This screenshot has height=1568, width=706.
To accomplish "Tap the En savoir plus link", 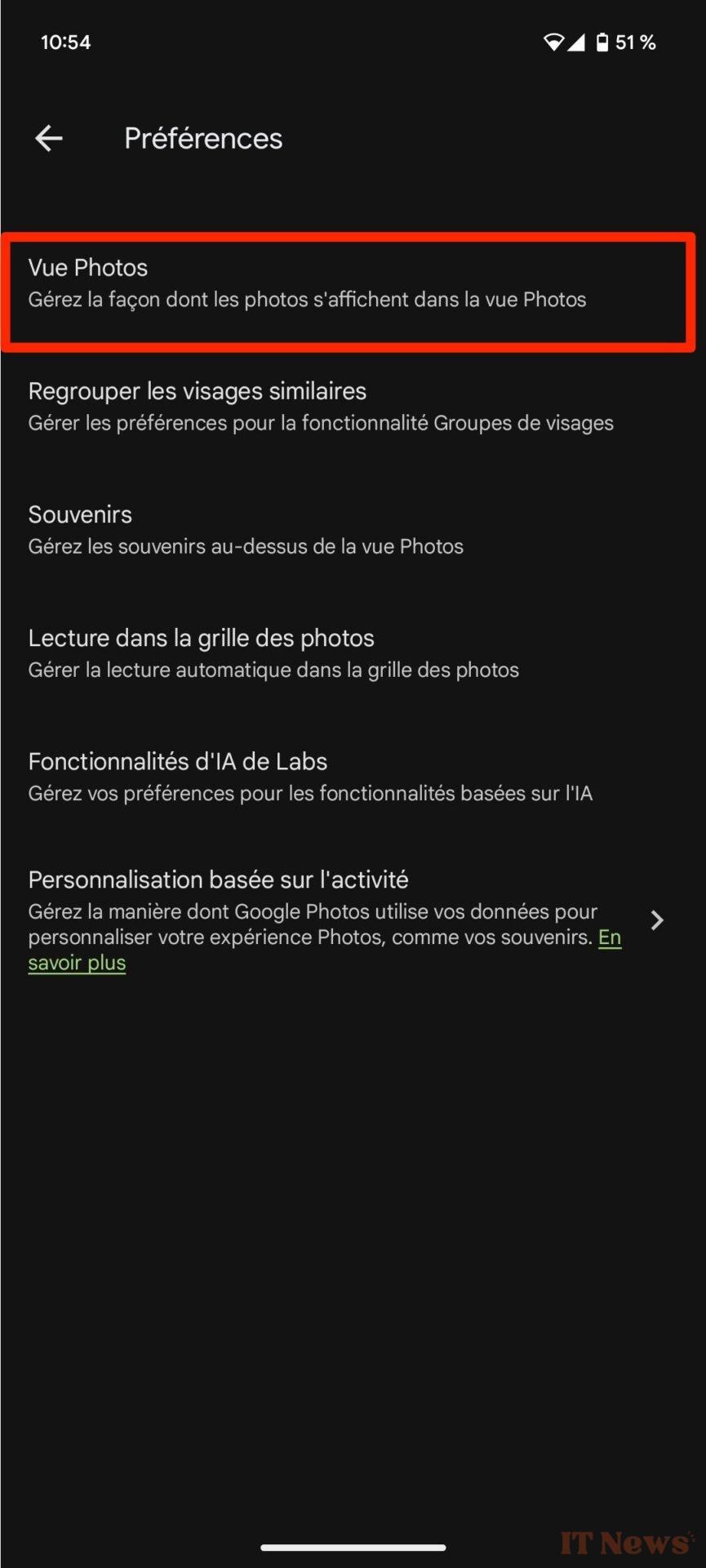I will 324,950.
